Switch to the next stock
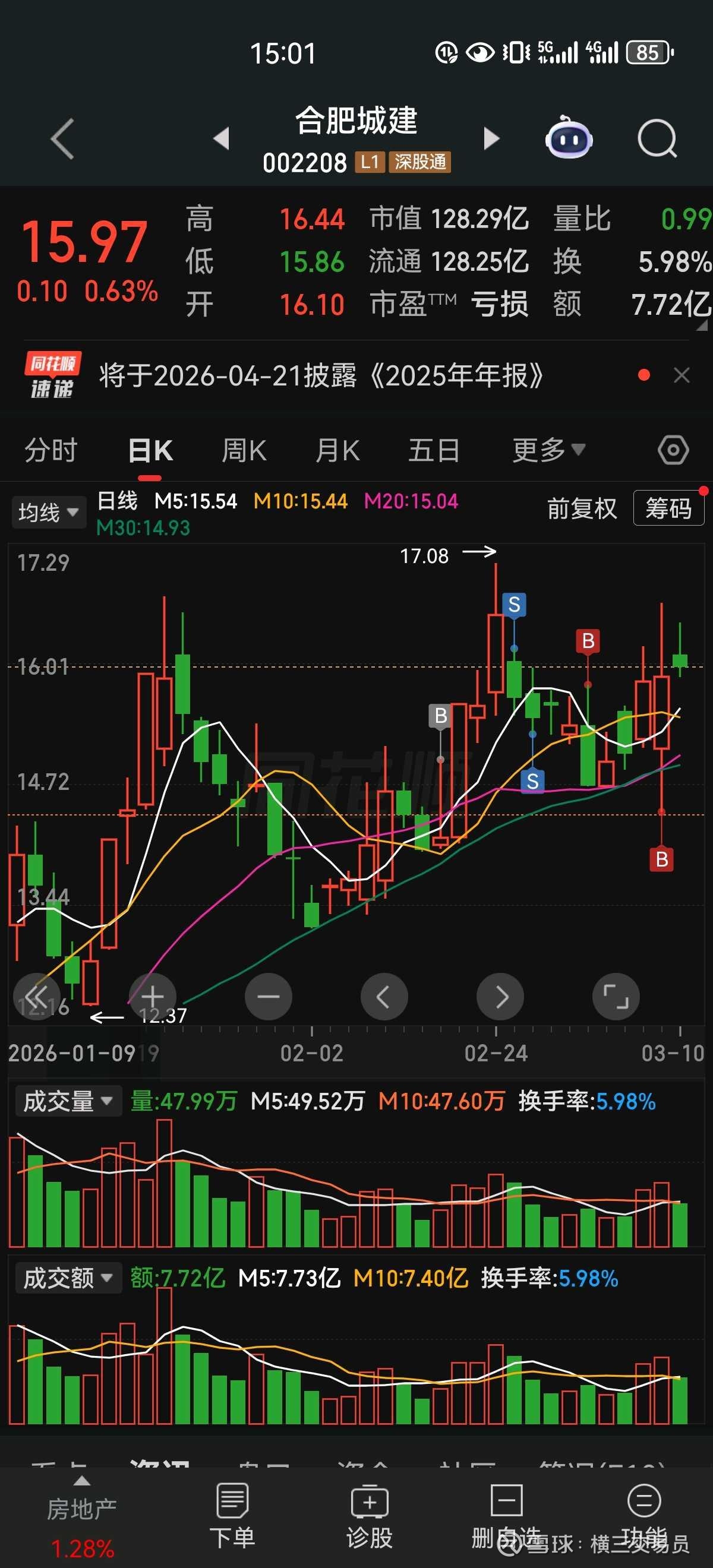 click(491, 138)
